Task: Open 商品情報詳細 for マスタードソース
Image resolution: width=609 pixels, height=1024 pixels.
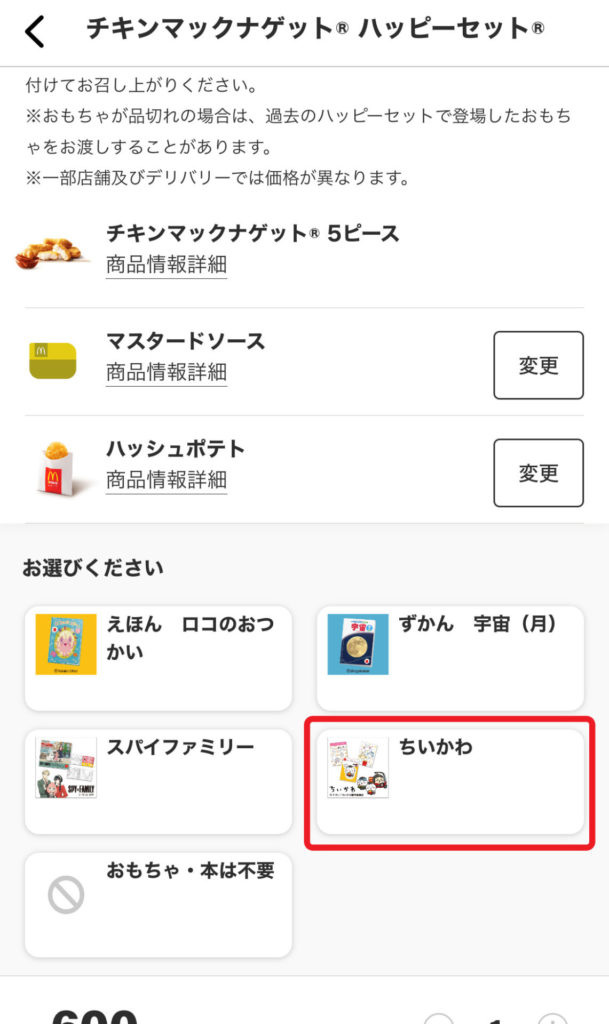Action: 166,372
